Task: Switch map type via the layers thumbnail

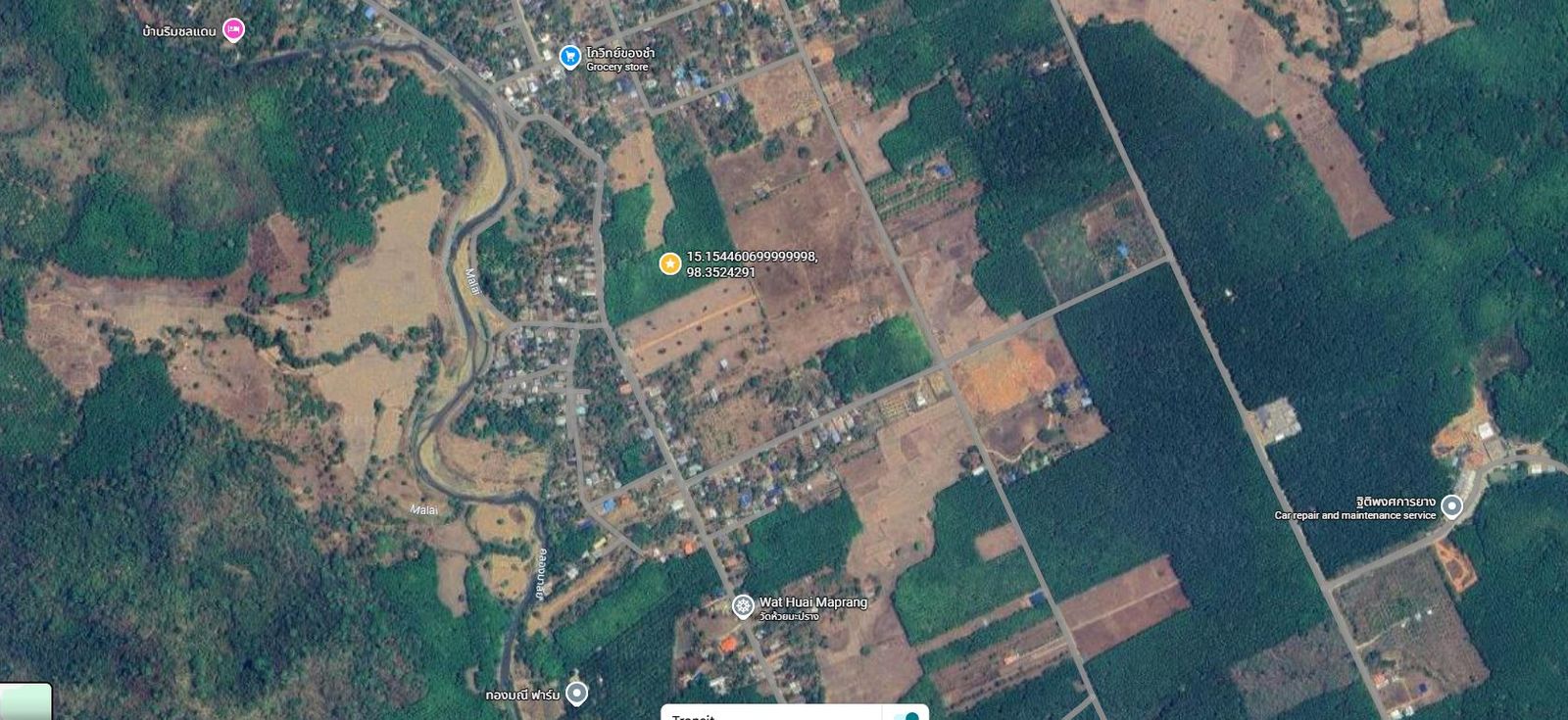Action: click(x=25, y=702)
